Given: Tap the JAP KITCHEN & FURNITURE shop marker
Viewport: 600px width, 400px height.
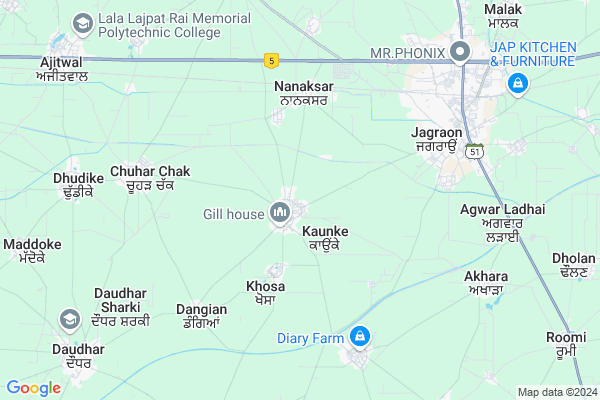Looking at the screenshot, I should point(518,85).
